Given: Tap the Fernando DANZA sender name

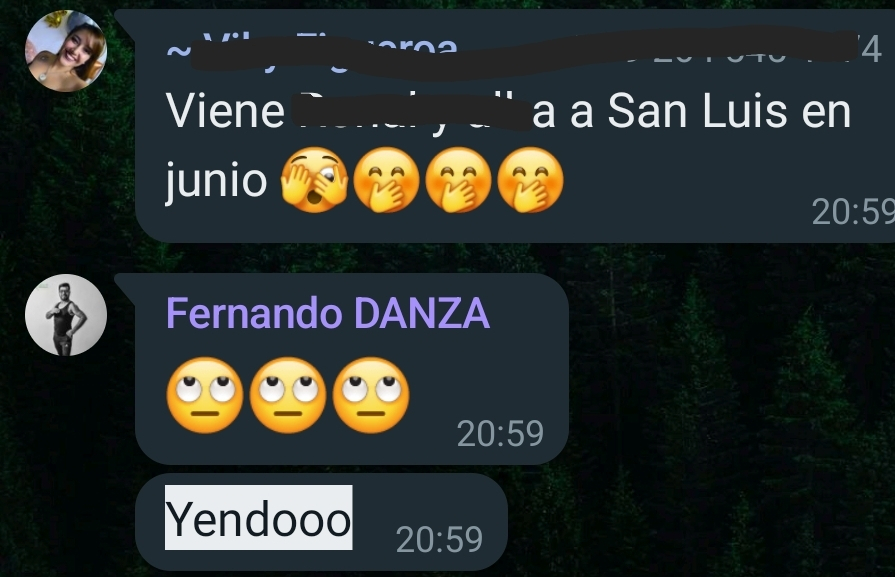Looking at the screenshot, I should point(328,313).
